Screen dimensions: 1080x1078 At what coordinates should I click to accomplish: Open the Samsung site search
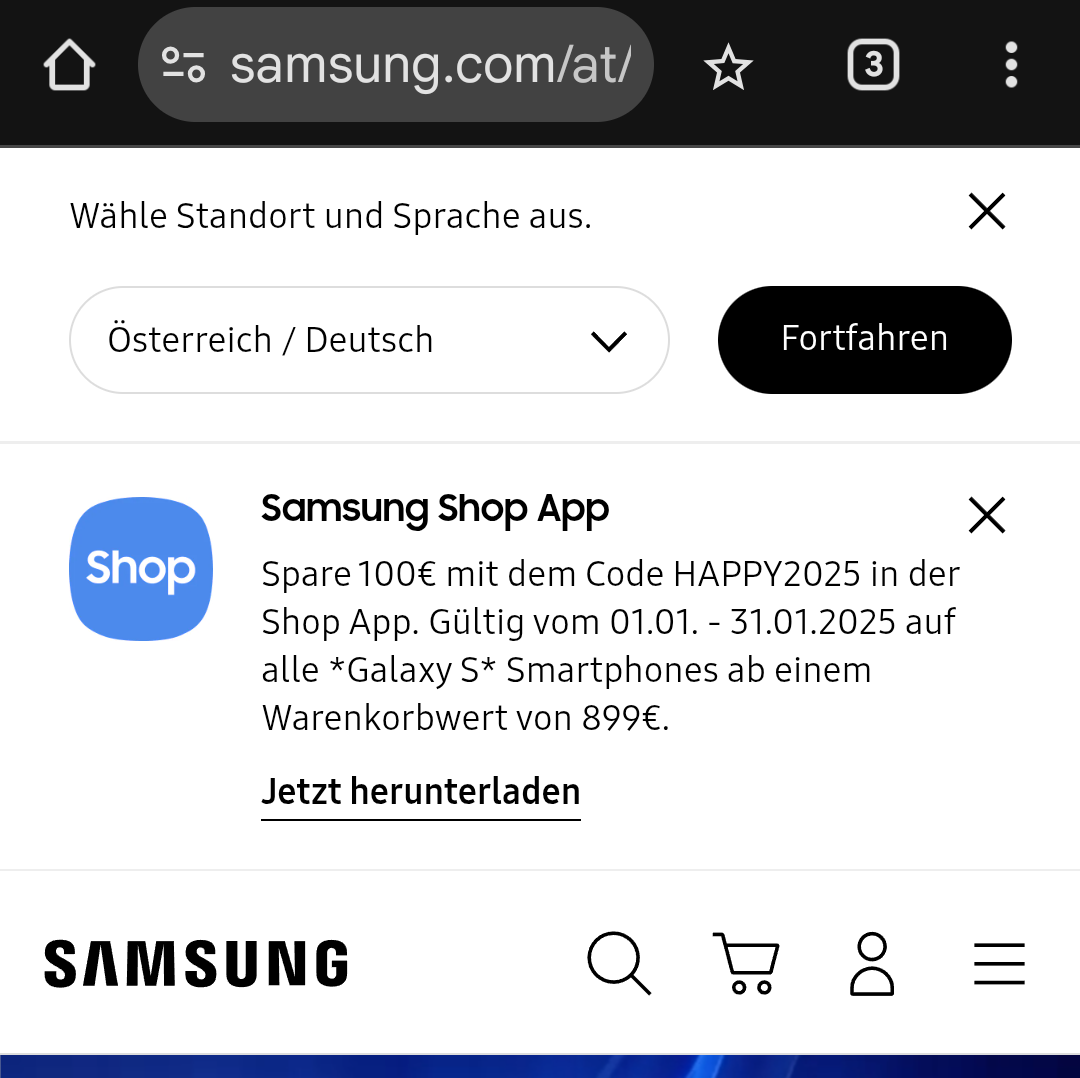pyautogui.click(x=619, y=964)
